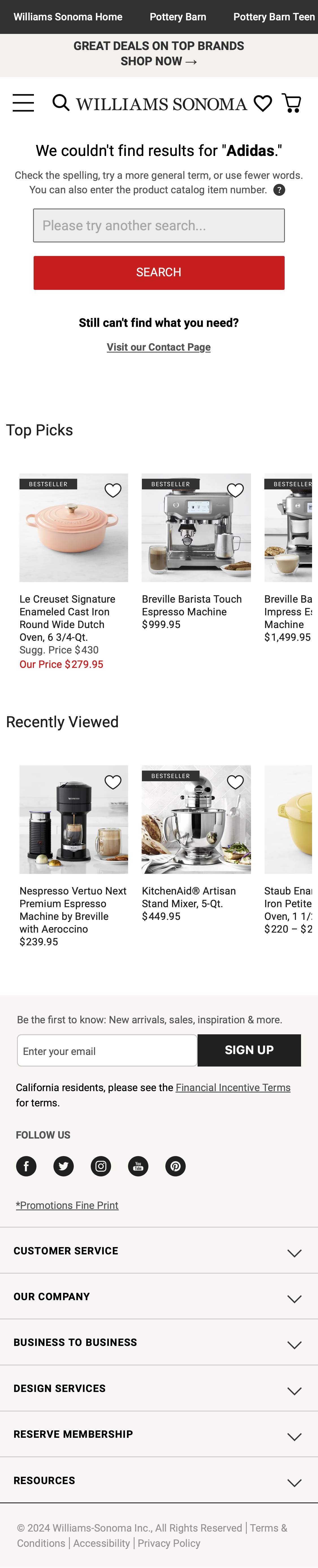
Task: Hit the SIGN UP button
Action: click(248, 1050)
